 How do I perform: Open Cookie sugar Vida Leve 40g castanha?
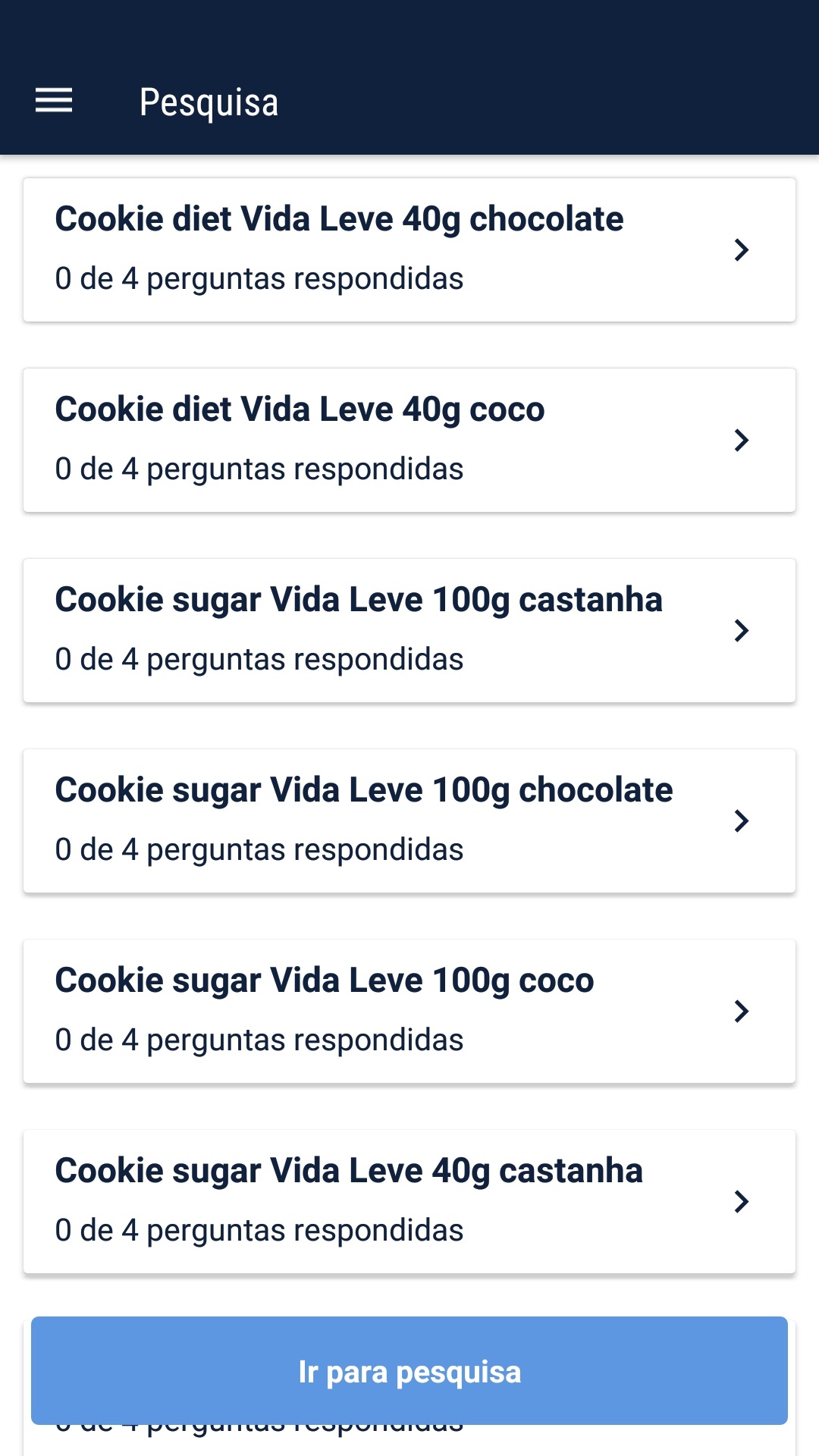tap(409, 1201)
